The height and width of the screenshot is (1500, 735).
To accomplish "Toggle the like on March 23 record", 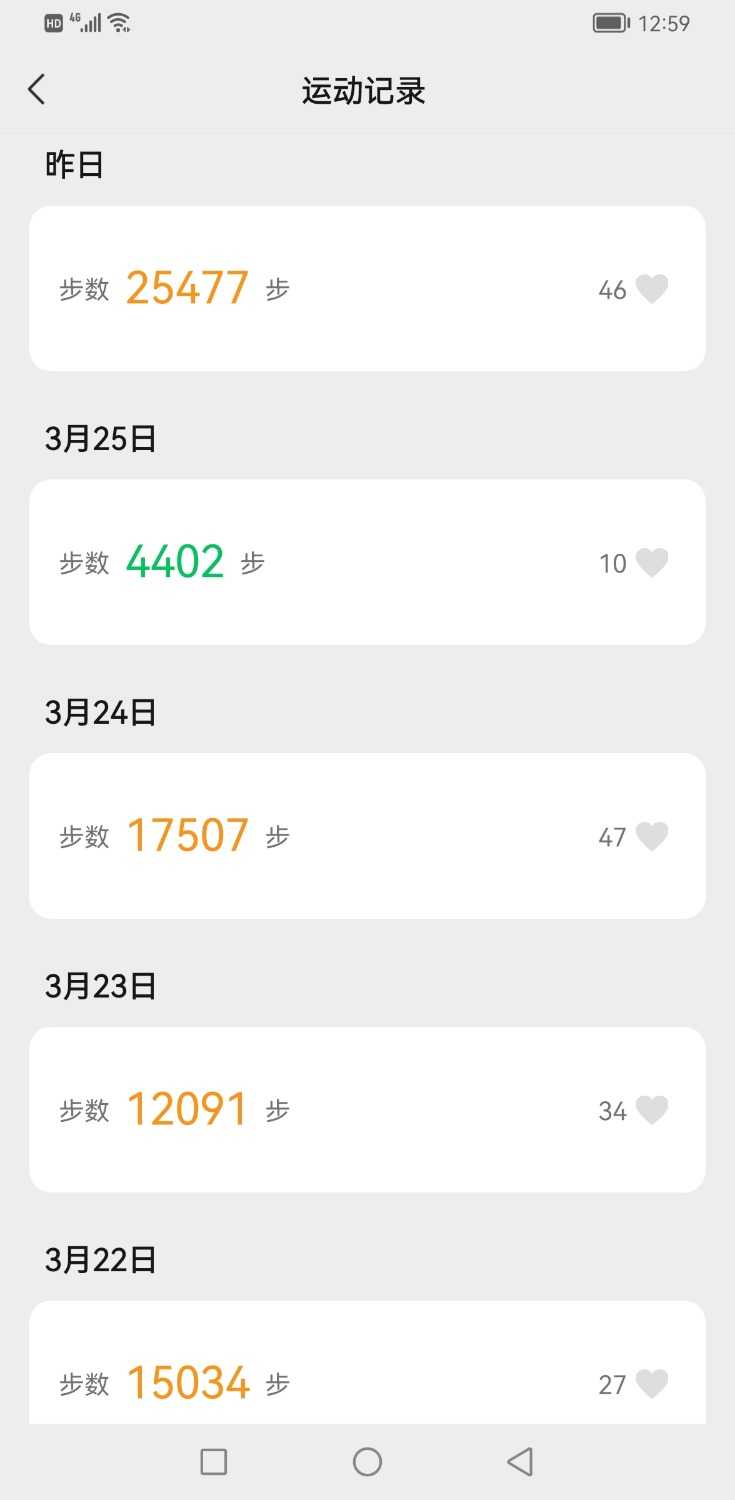I will 652,1109.
